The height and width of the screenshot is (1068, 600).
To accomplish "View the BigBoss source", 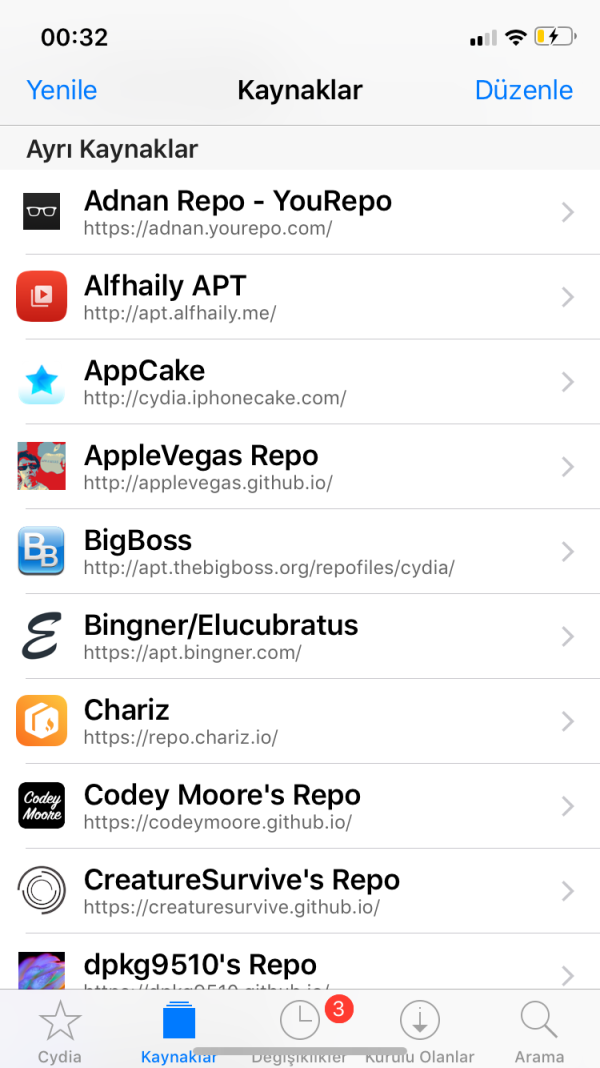I will (x=300, y=552).
